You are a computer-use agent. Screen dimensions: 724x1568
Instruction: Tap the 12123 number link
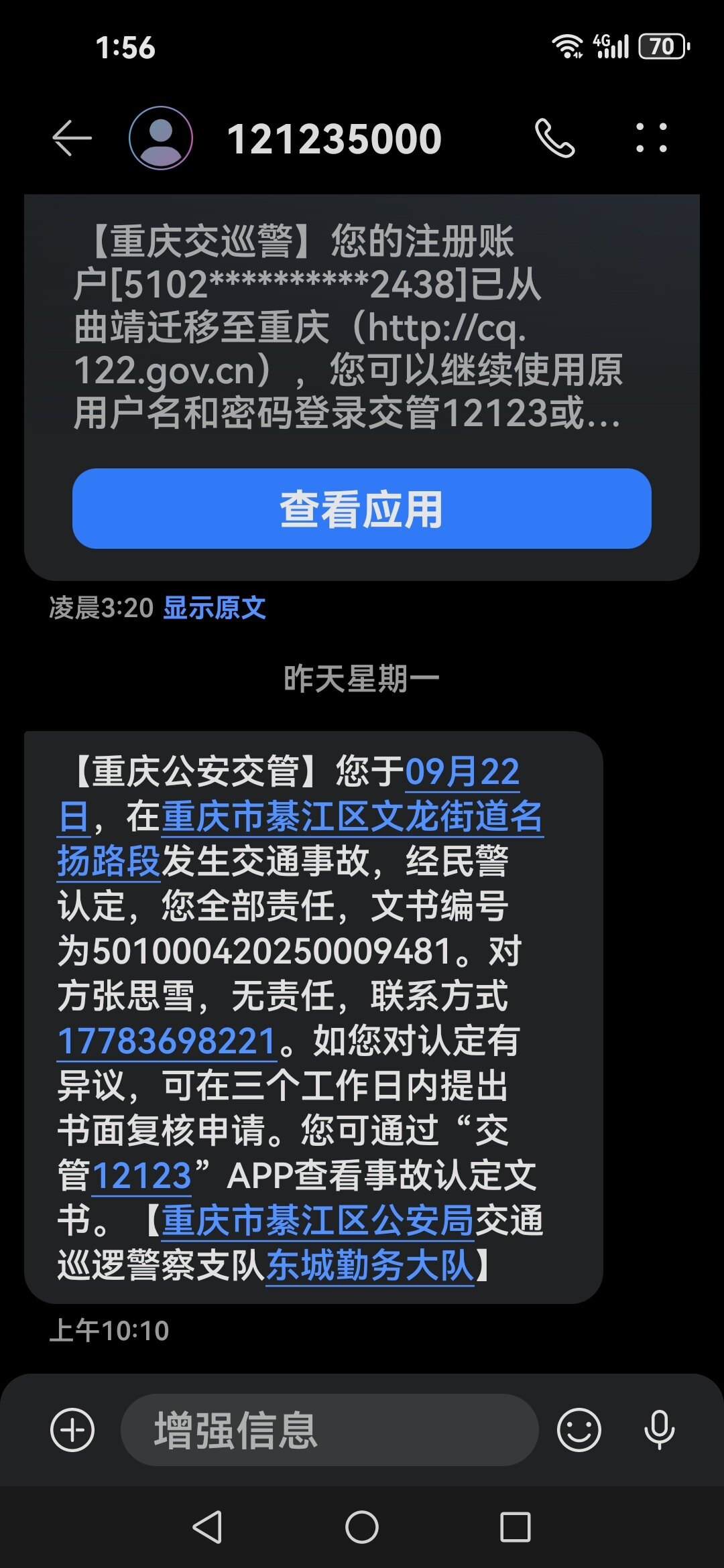[141, 1176]
